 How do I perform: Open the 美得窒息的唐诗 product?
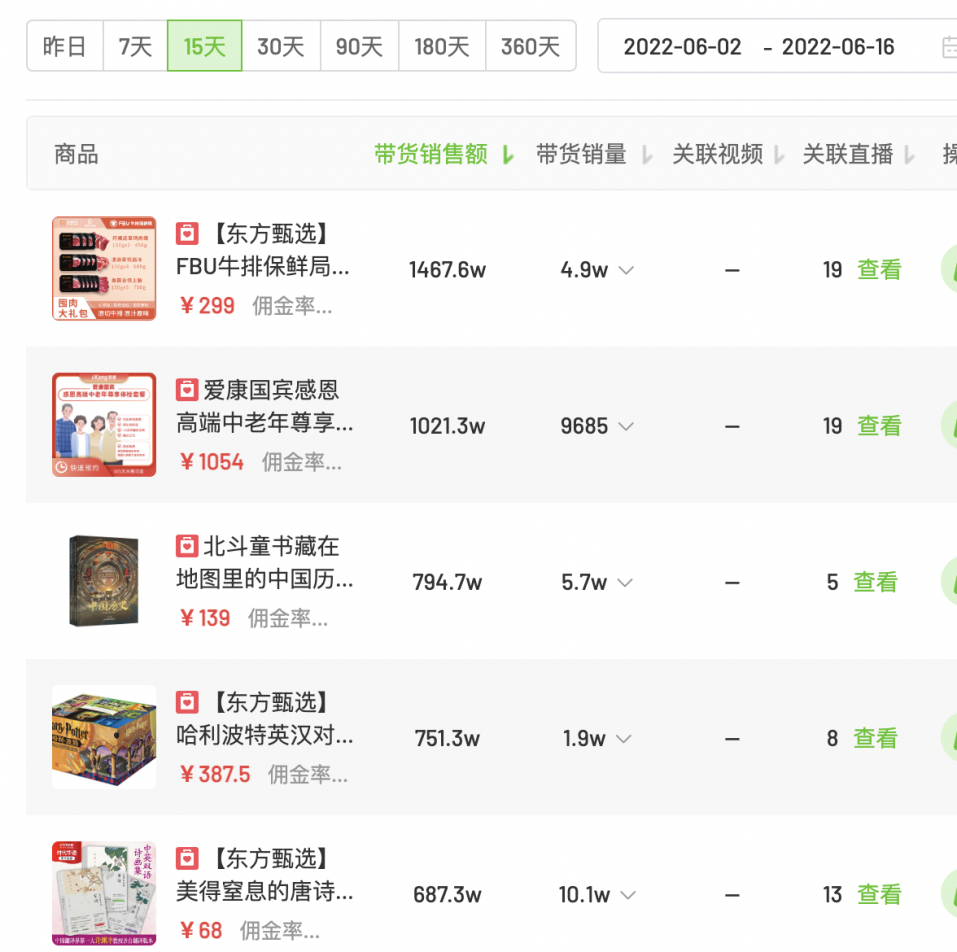(264, 890)
